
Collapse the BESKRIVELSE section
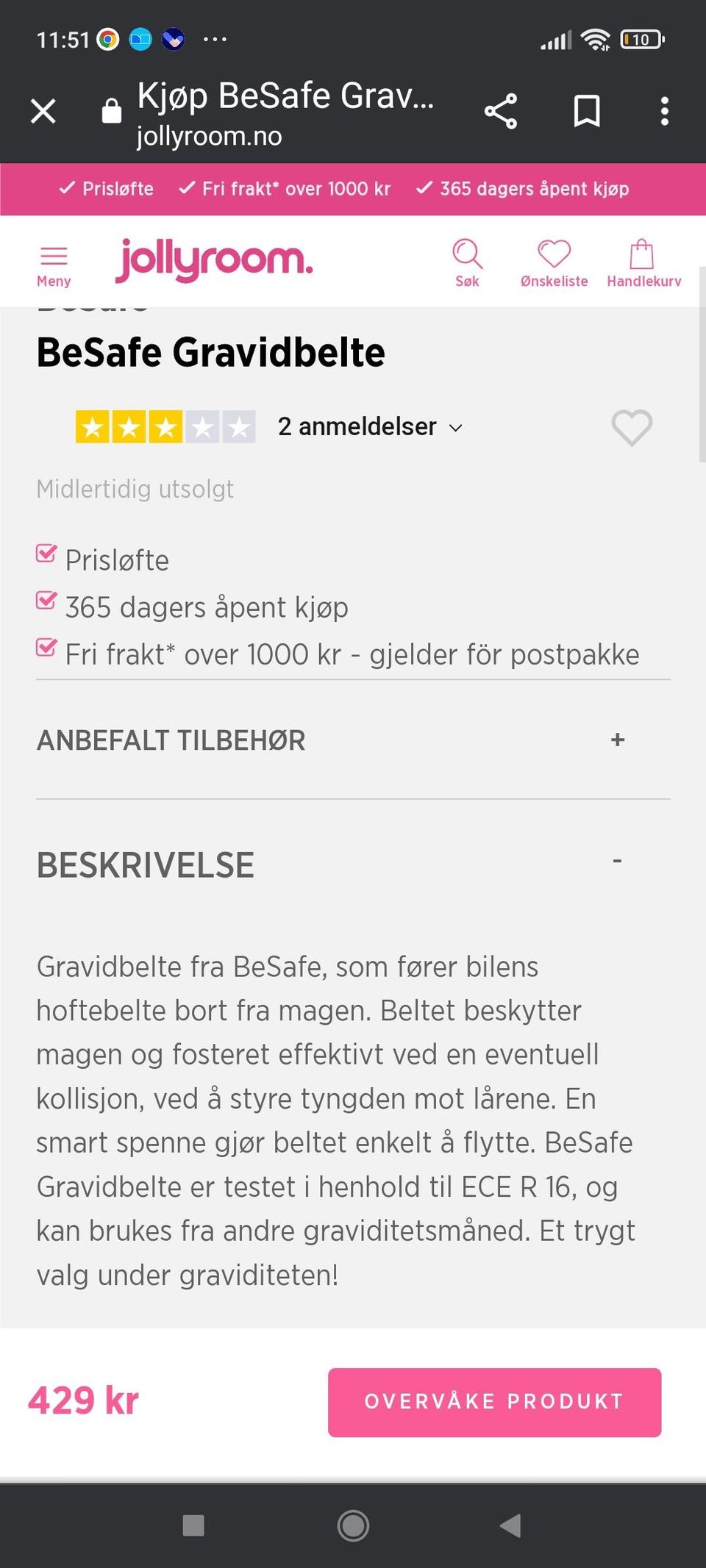(618, 860)
